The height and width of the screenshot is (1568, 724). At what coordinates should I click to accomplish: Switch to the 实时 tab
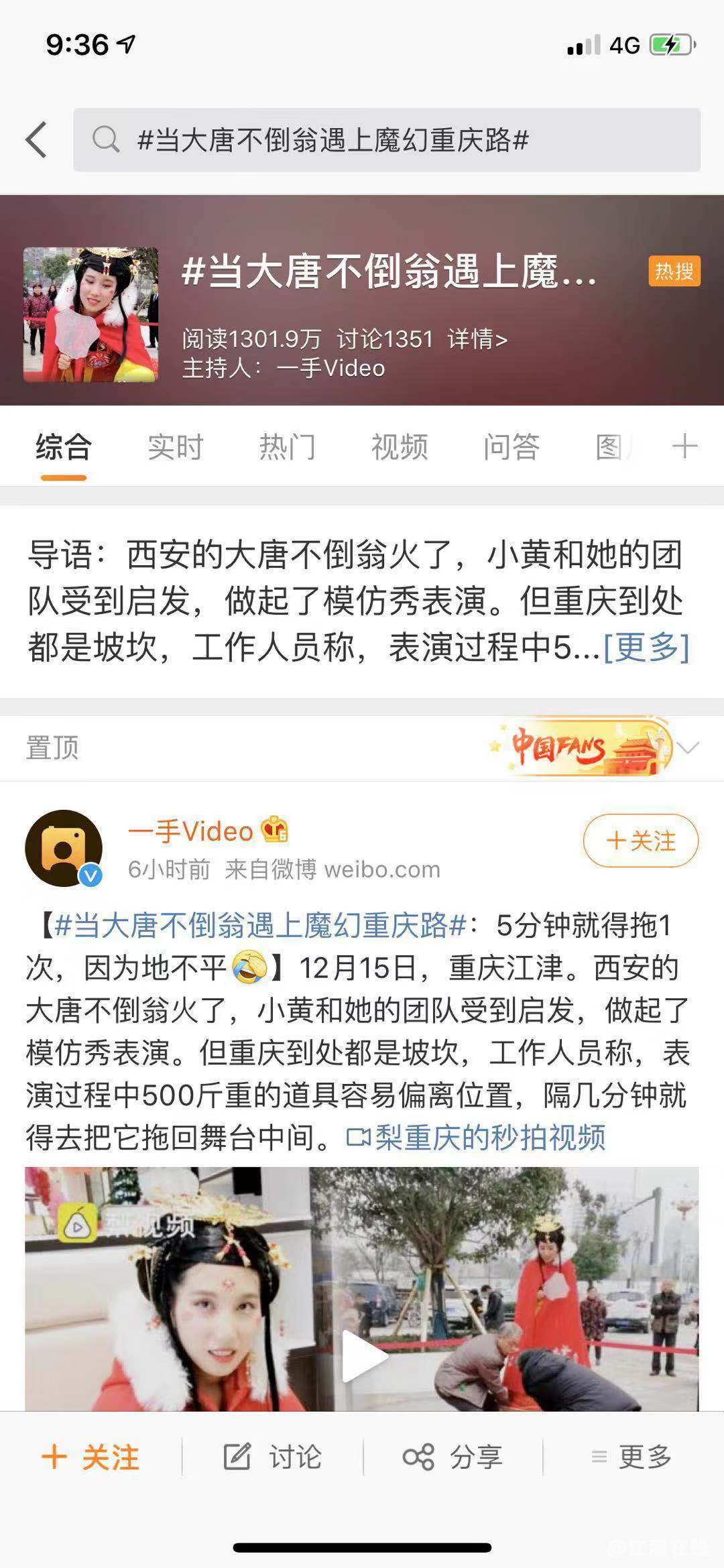pos(175,447)
